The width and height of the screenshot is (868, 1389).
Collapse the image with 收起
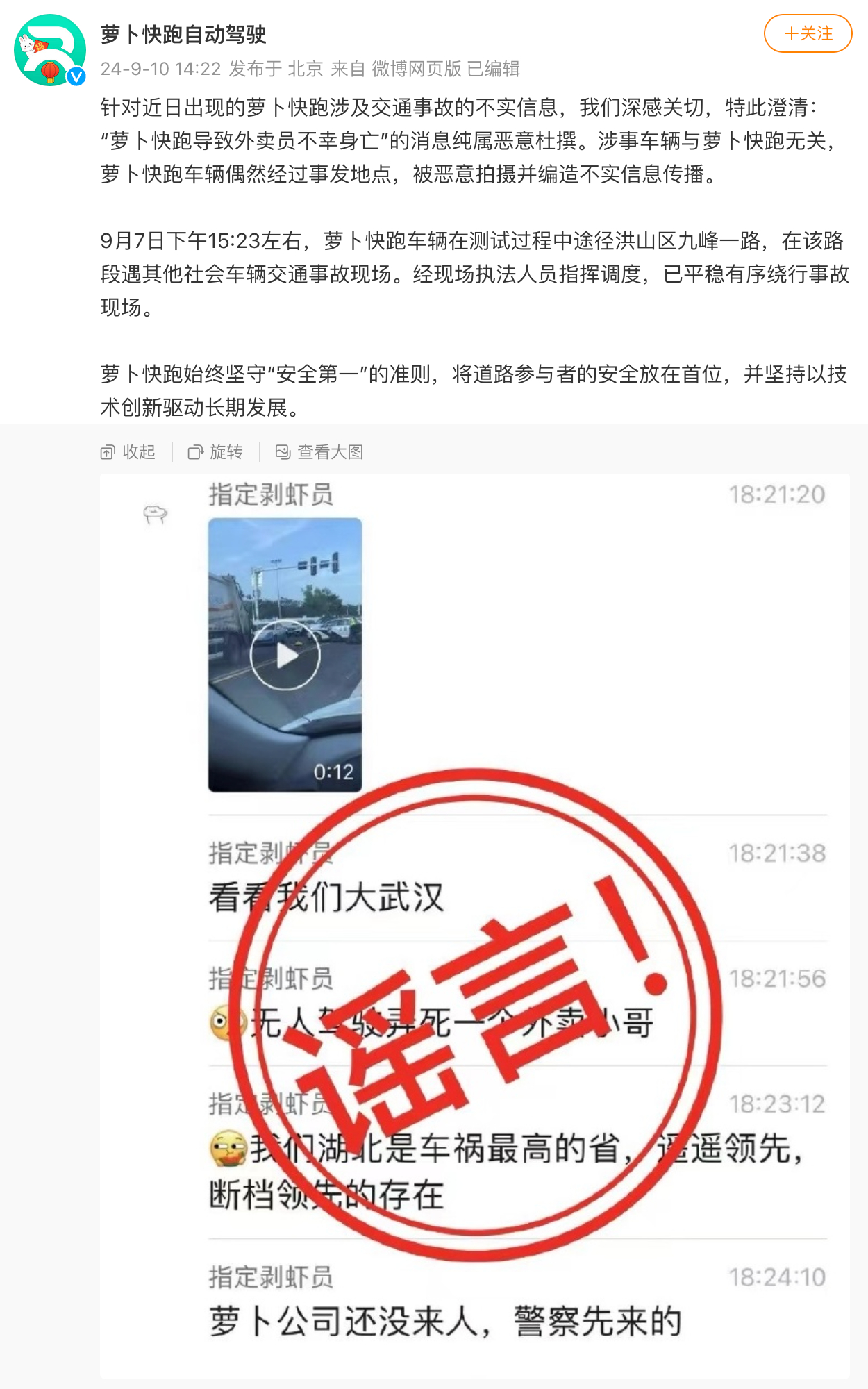[x=128, y=452]
